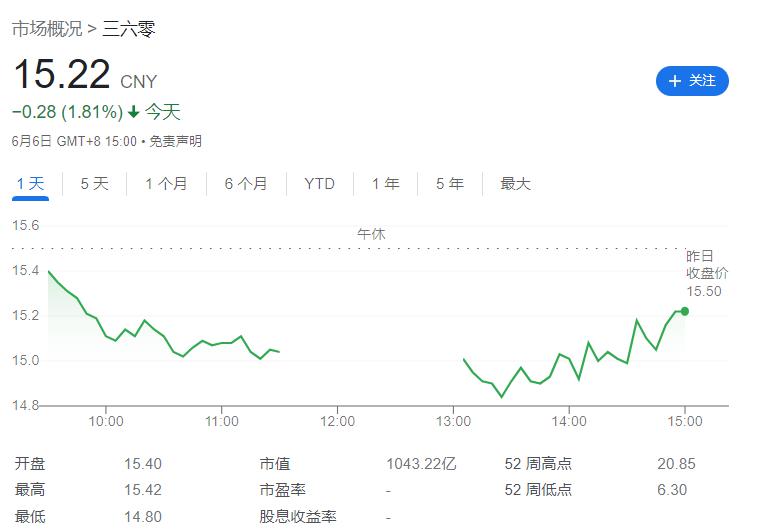Show the 1 个月 chart range
783x529 pixels.
click(166, 184)
